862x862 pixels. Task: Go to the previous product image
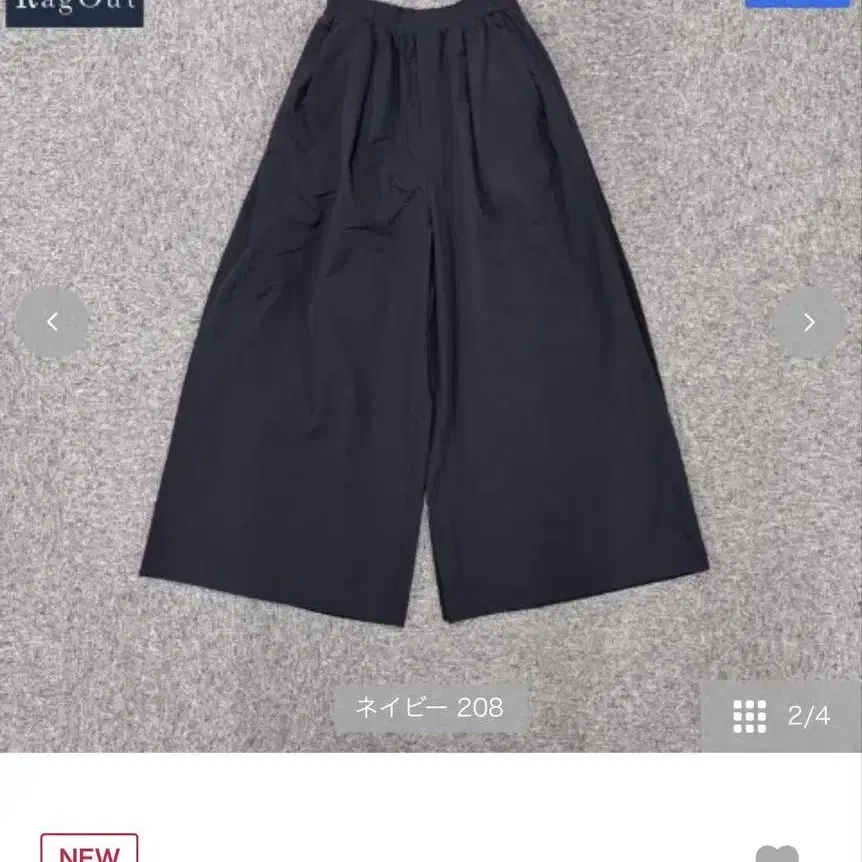click(x=52, y=322)
